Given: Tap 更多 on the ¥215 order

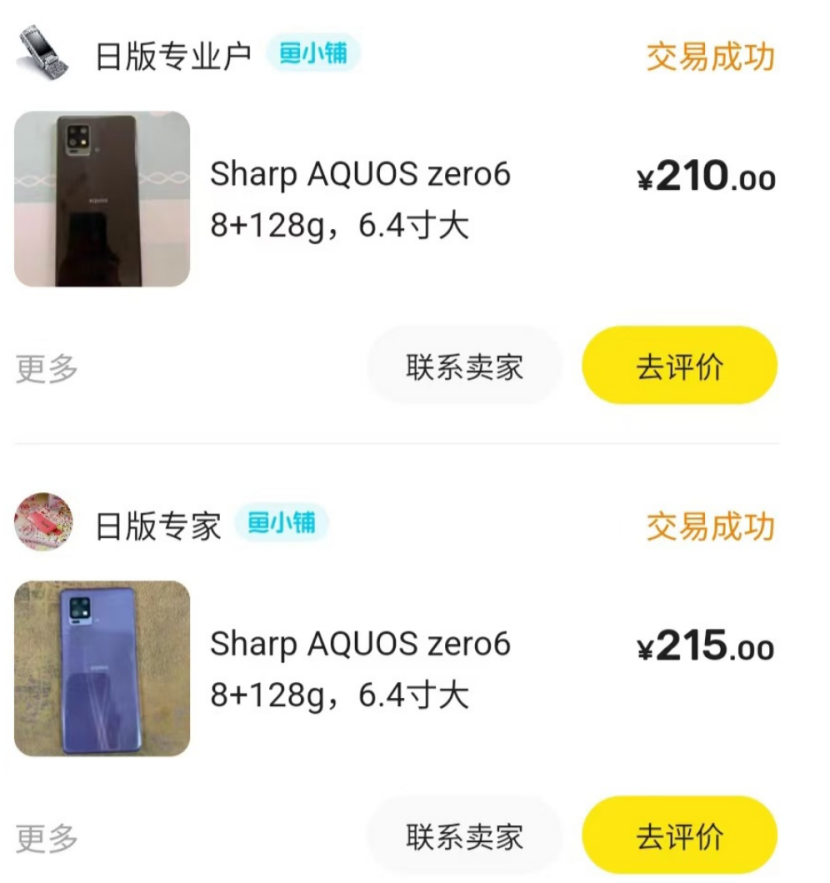Looking at the screenshot, I should coord(46,837).
